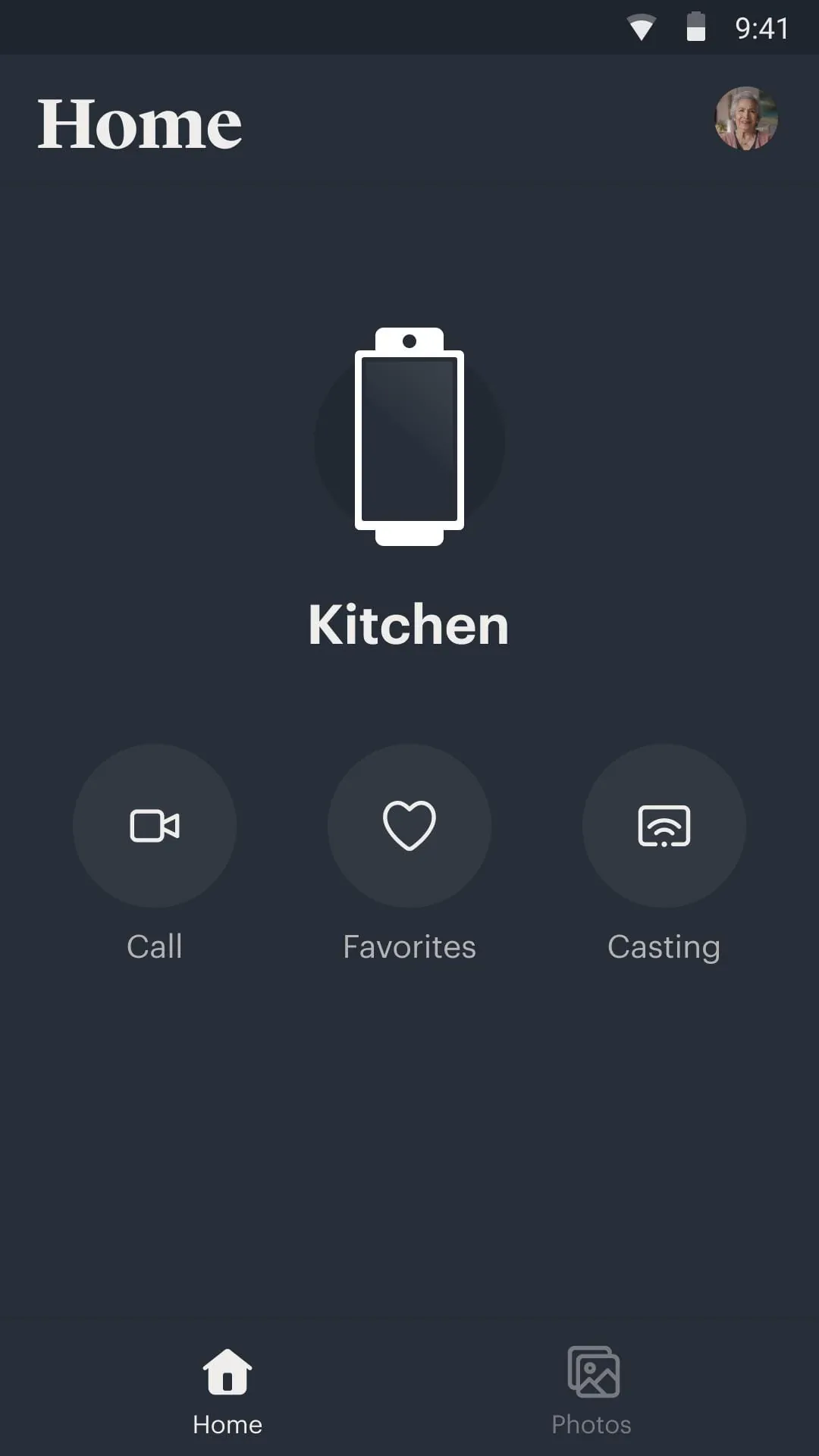819x1456 pixels.
Task: Click the Call label
Action: coord(154,946)
